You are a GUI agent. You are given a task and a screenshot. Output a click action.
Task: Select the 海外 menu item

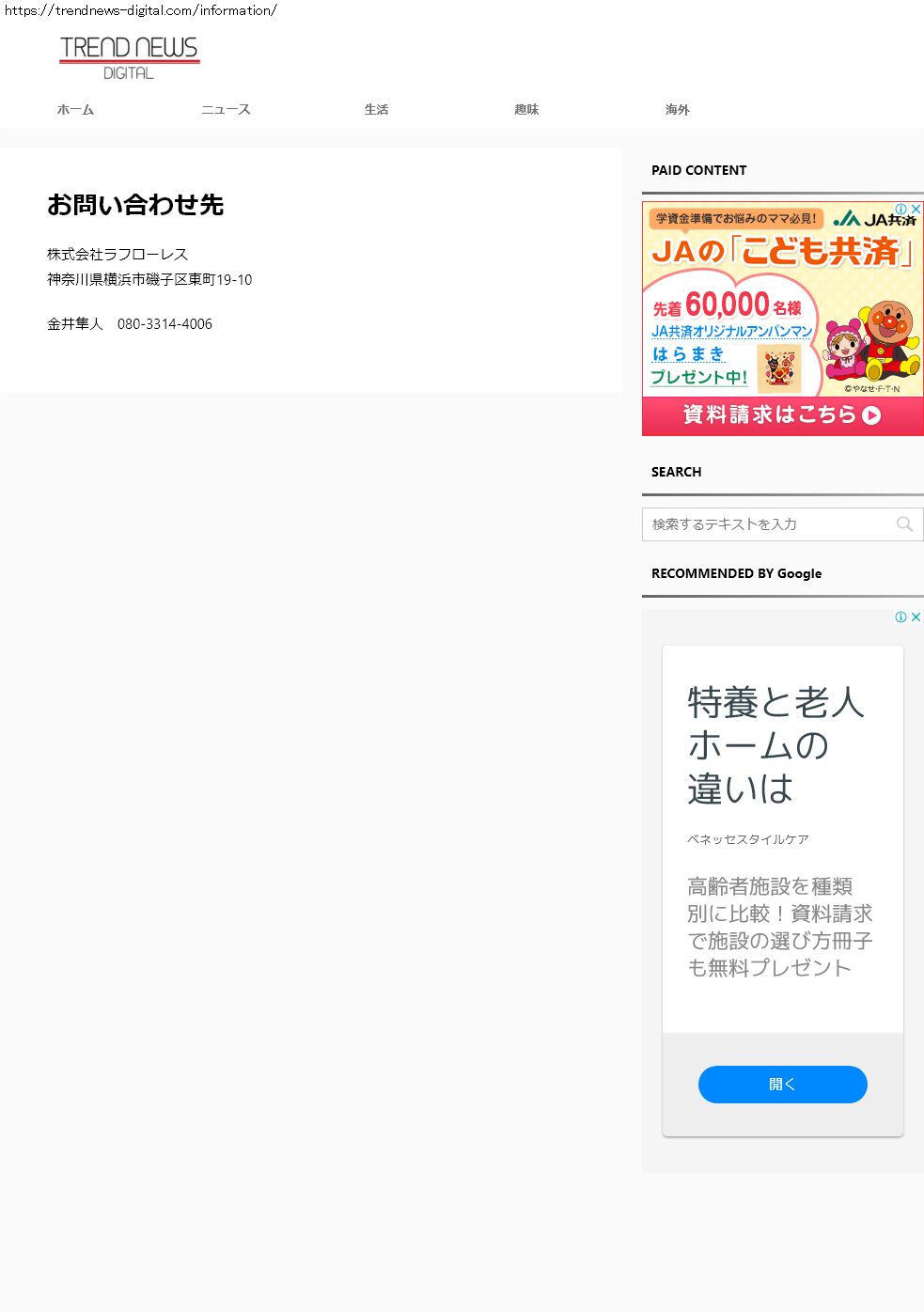click(x=677, y=110)
